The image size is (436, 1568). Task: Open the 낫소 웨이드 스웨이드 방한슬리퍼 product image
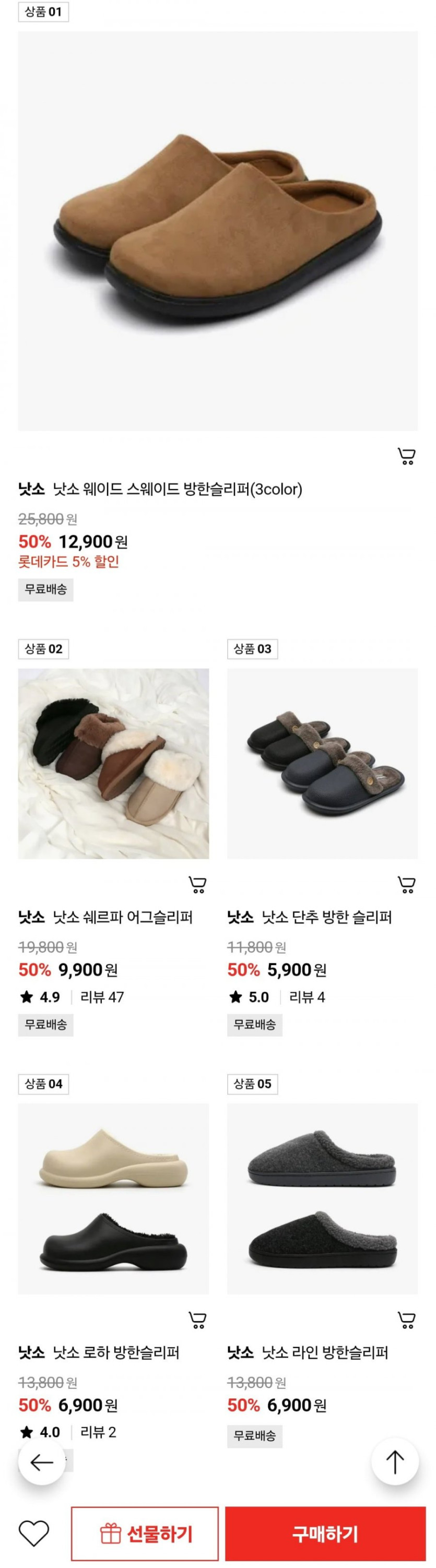coord(218,231)
